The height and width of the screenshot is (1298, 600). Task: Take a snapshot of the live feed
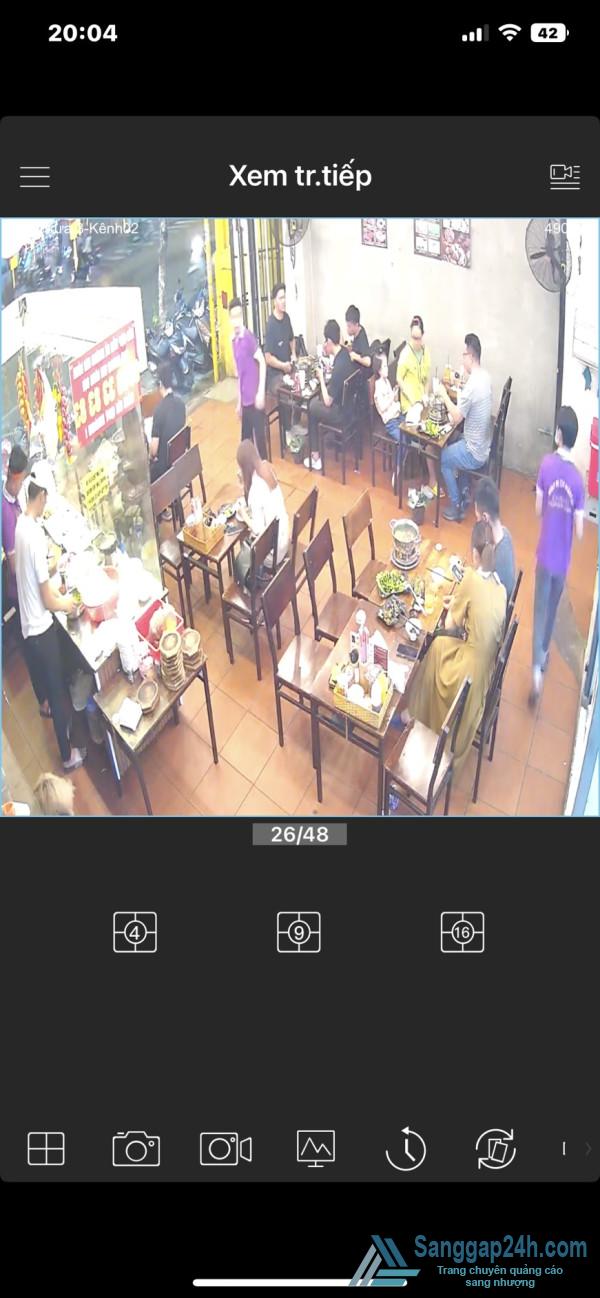coord(136,1148)
